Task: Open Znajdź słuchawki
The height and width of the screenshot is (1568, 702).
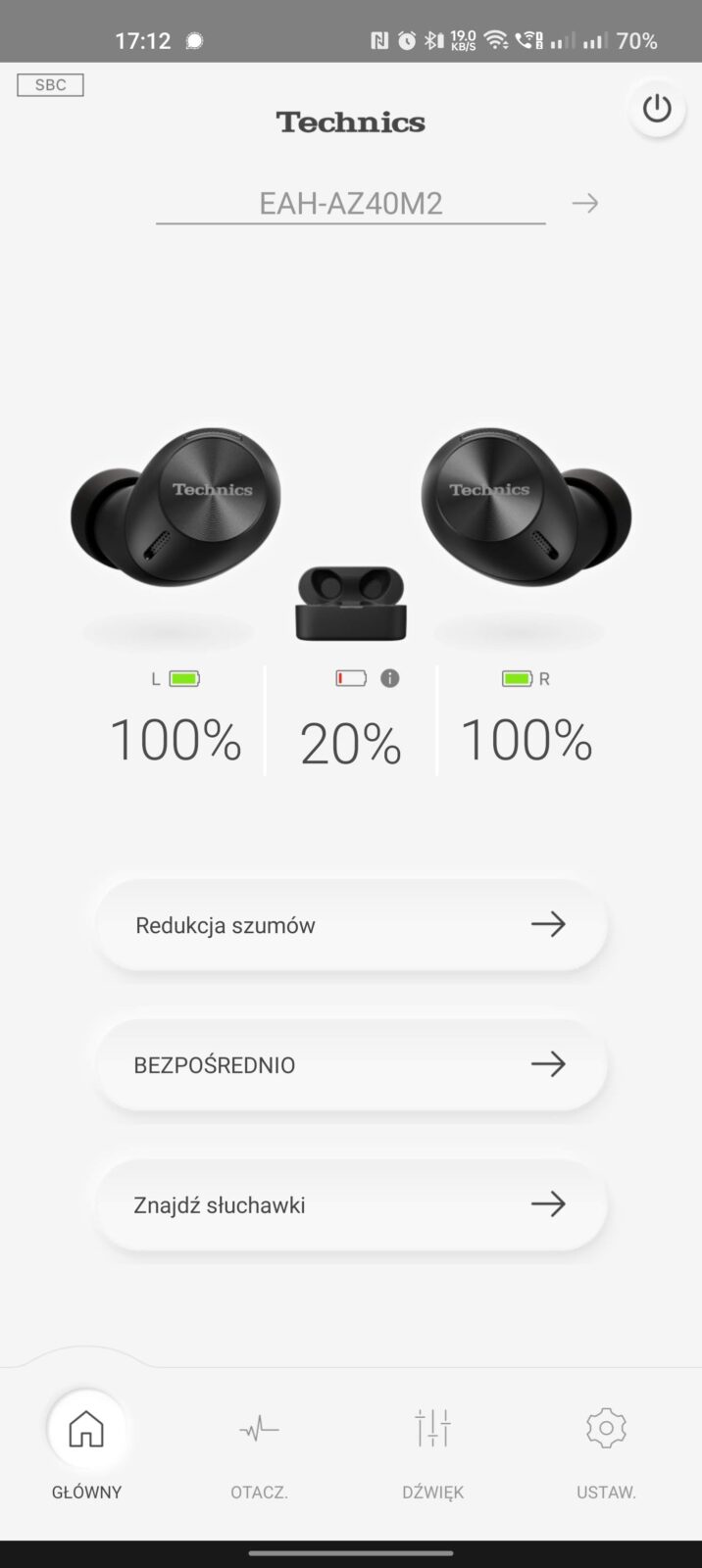Action: pyautogui.click(x=351, y=1204)
